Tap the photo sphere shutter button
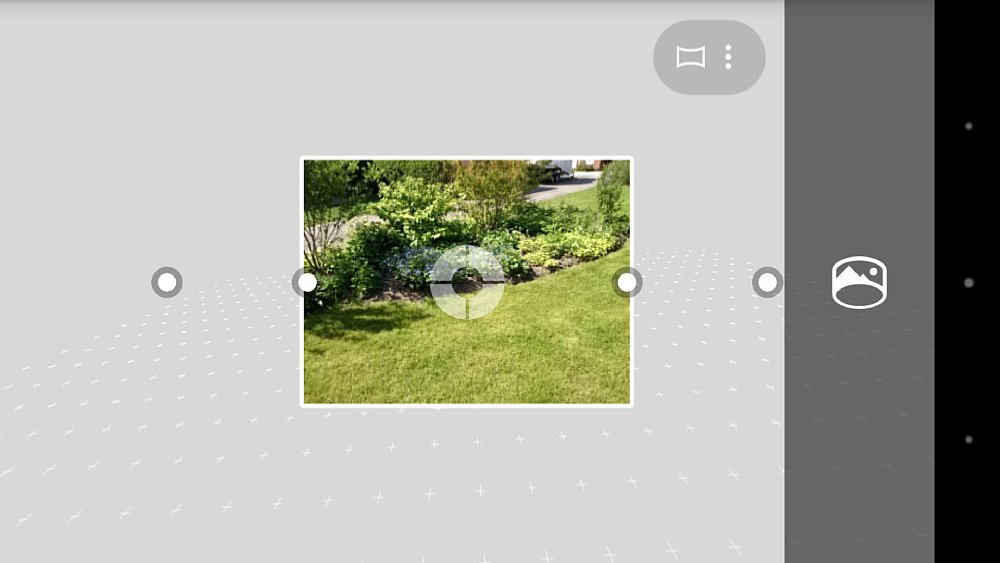 [859, 282]
